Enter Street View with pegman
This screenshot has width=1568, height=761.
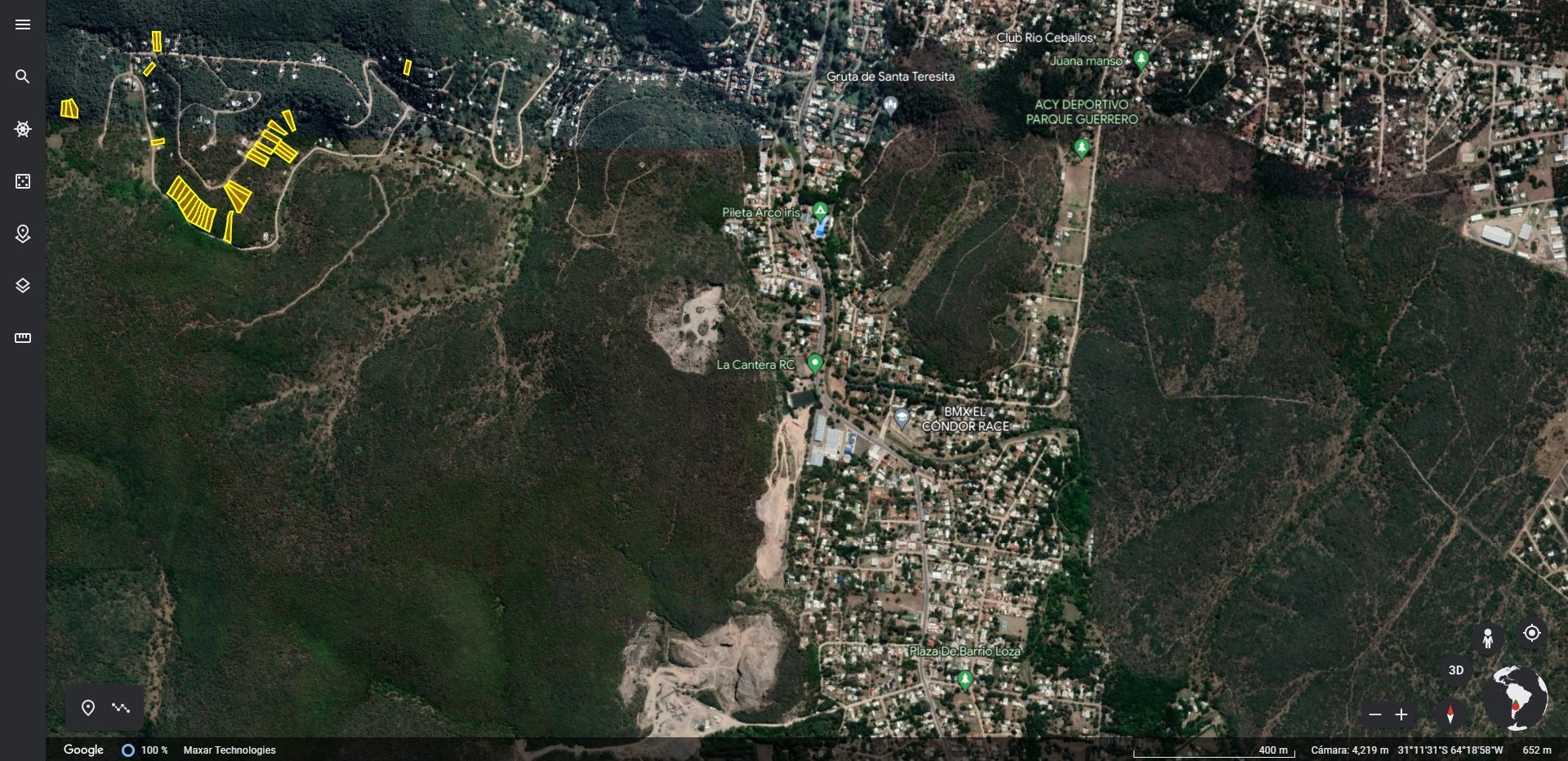coord(1488,638)
